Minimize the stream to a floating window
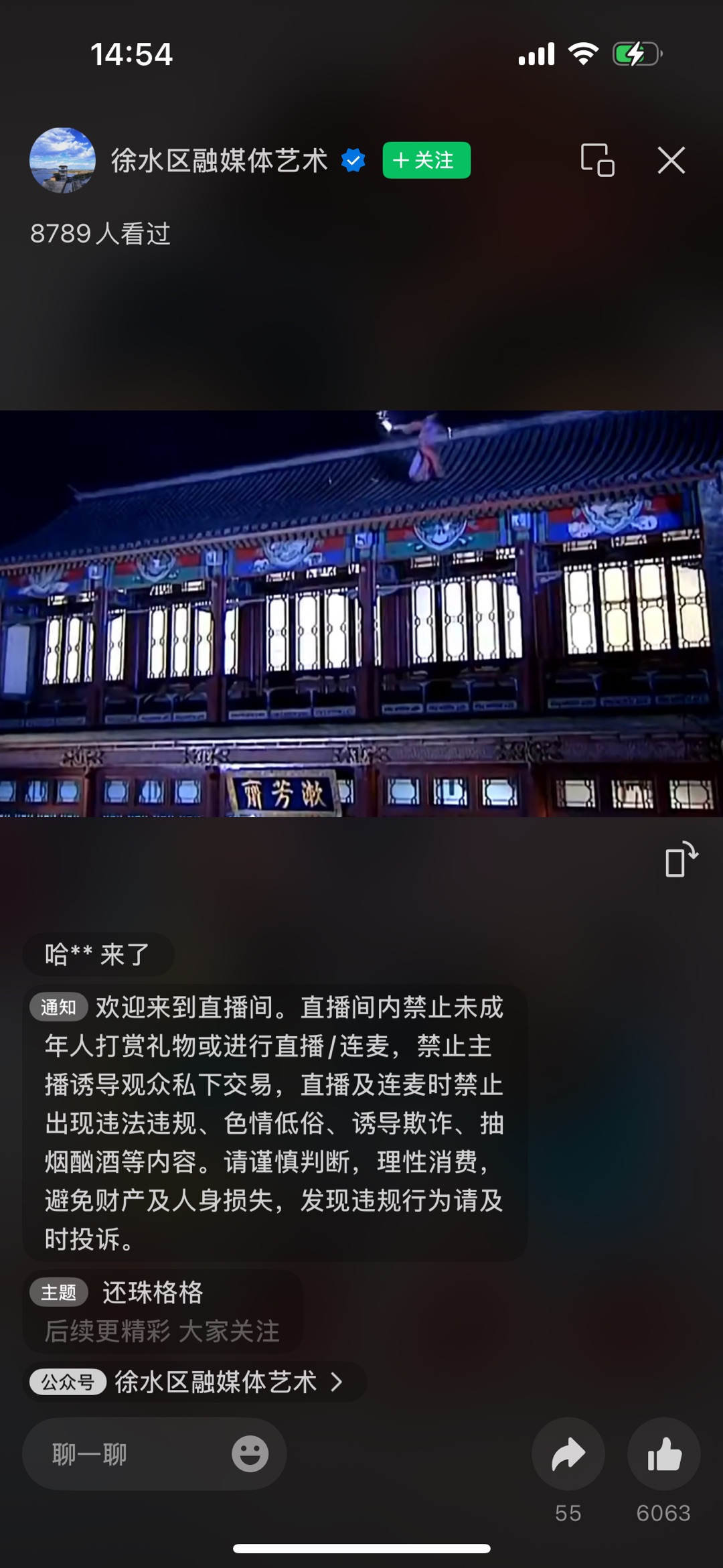This screenshot has height=1568, width=723. pos(597,161)
